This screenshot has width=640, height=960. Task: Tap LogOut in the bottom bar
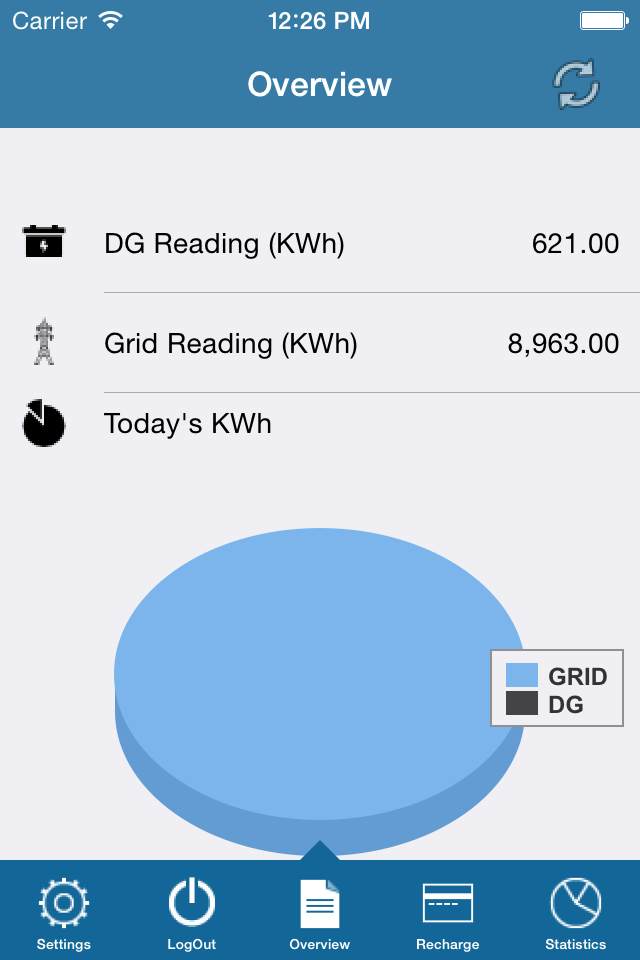click(192, 912)
